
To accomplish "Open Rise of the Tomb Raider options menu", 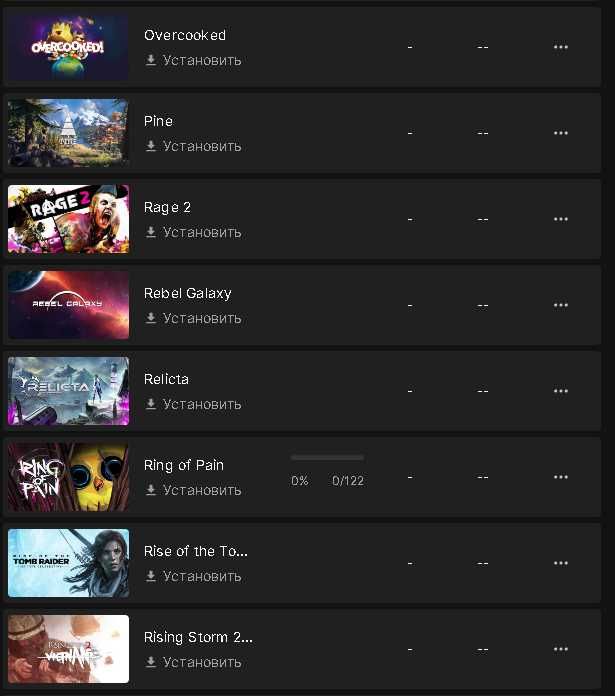I will [560, 563].
